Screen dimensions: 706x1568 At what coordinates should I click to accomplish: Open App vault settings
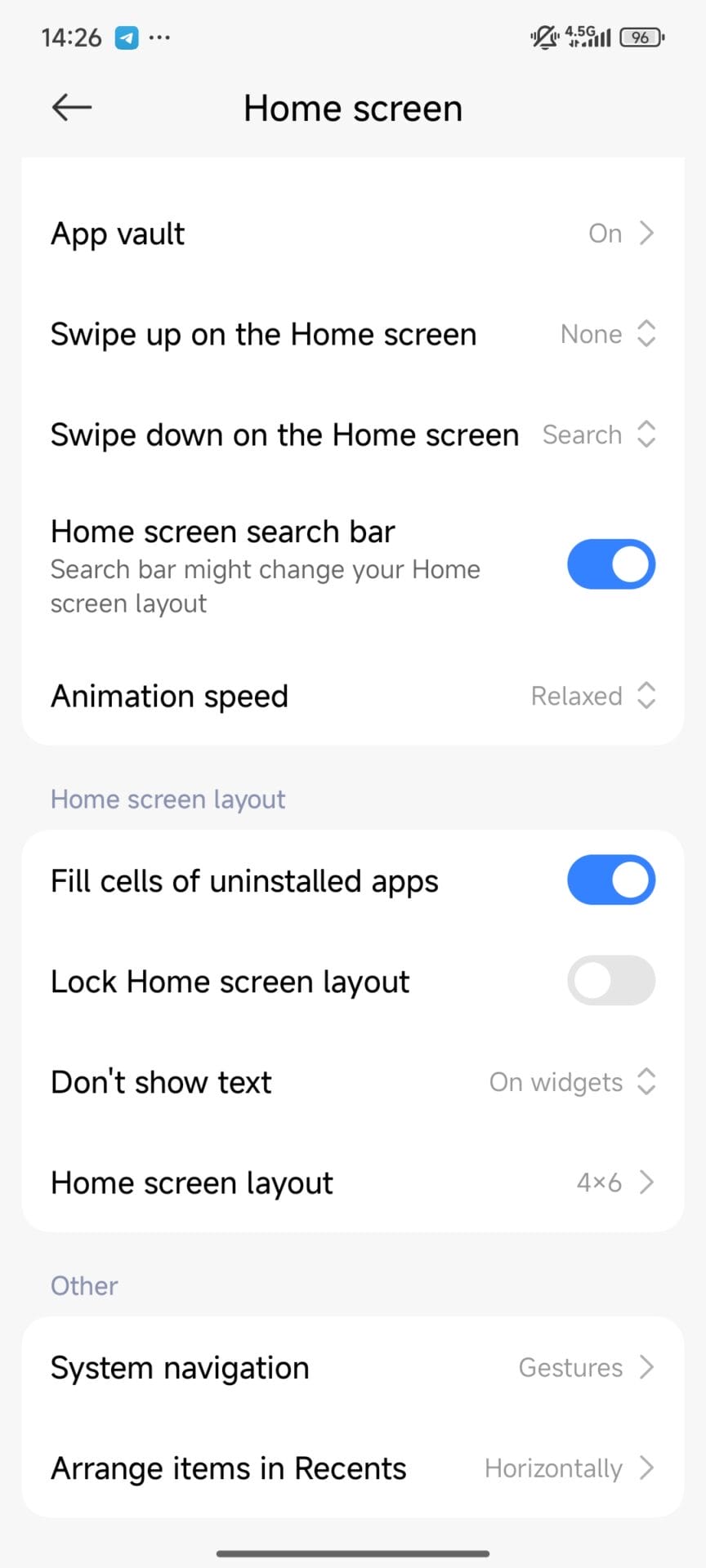352,234
